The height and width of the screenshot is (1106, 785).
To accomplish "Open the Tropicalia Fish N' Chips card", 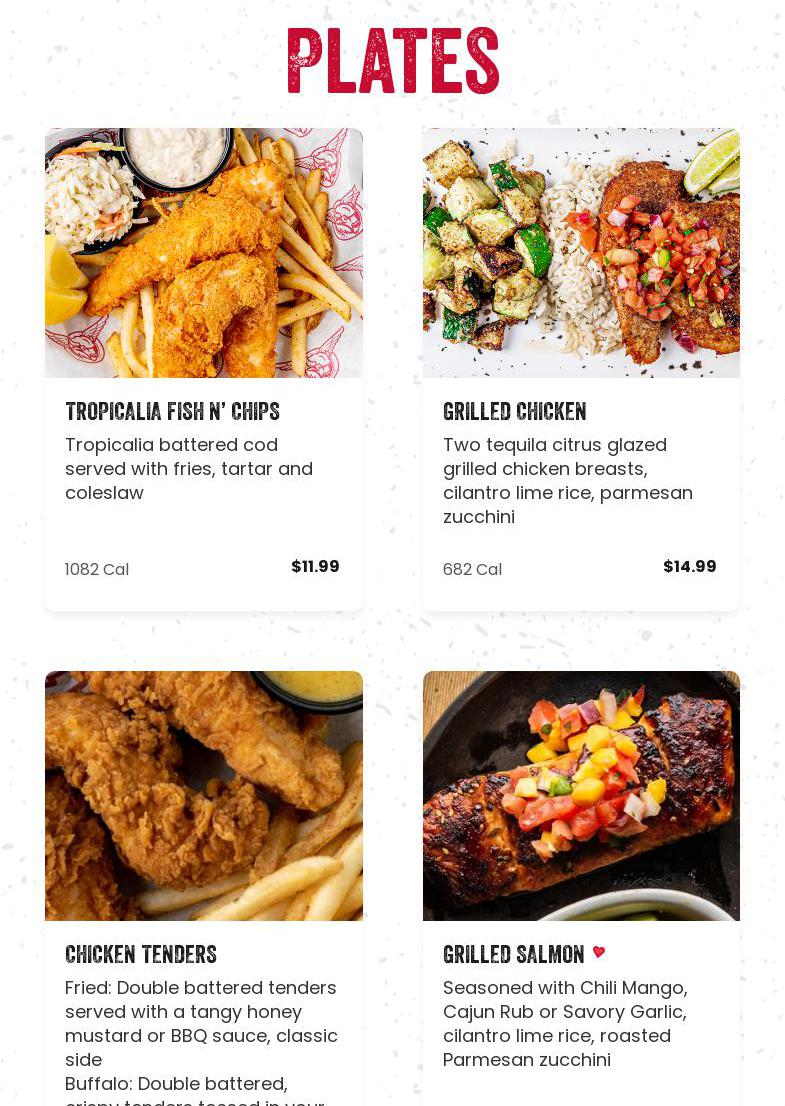I will (203, 368).
